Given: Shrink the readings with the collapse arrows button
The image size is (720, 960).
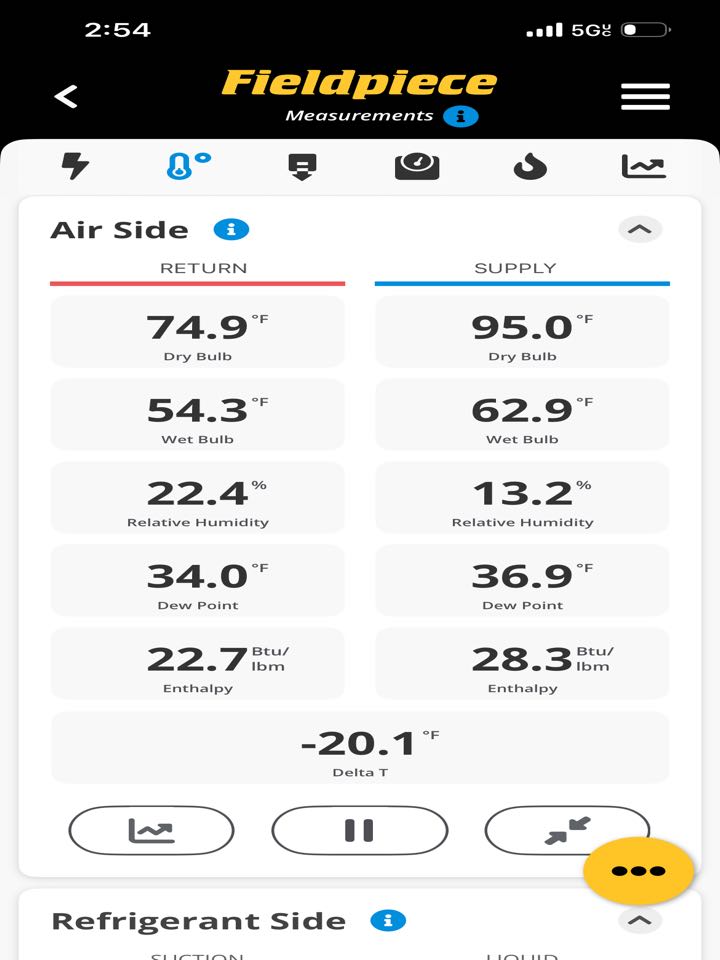Looking at the screenshot, I should click(x=566, y=830).
